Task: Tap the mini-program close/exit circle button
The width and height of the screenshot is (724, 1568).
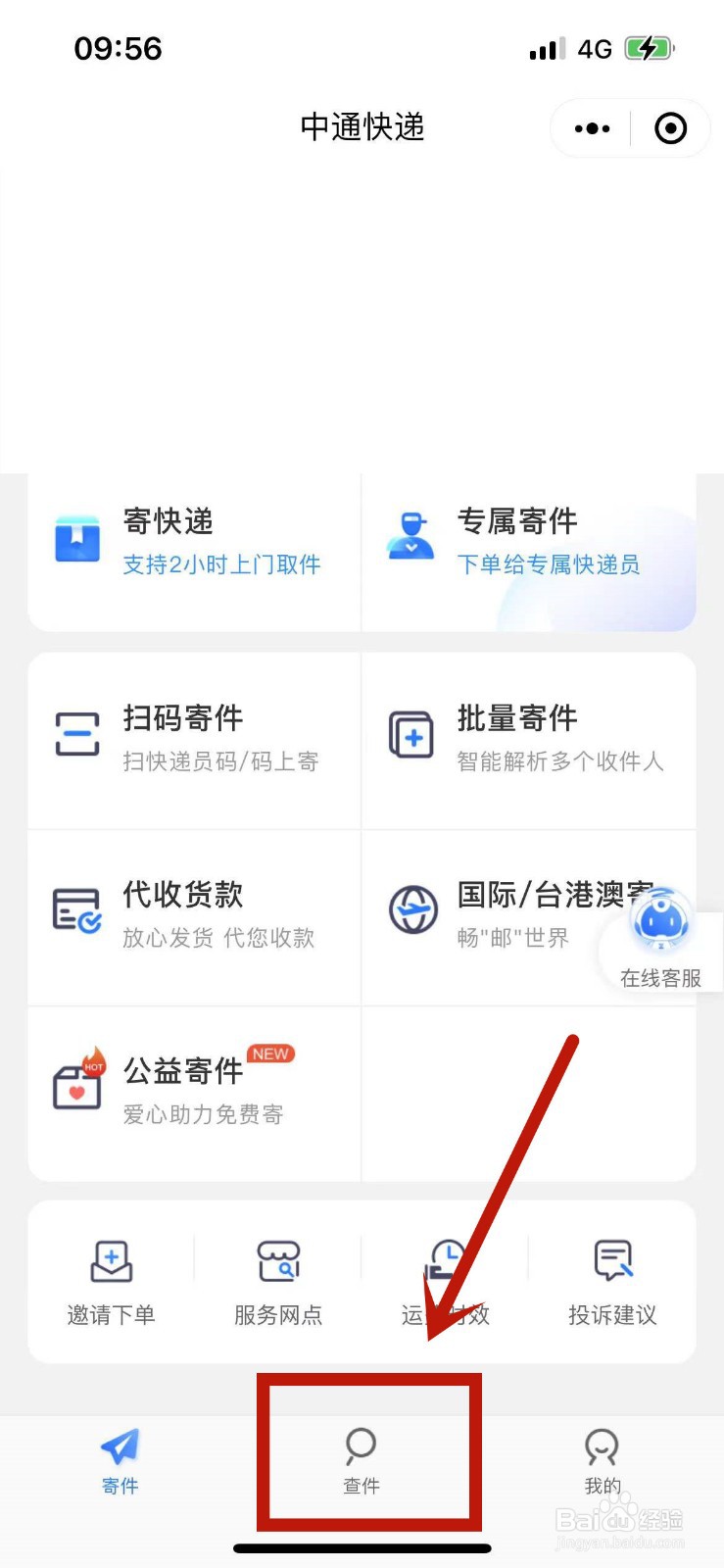Action: [x=670, y=128]
